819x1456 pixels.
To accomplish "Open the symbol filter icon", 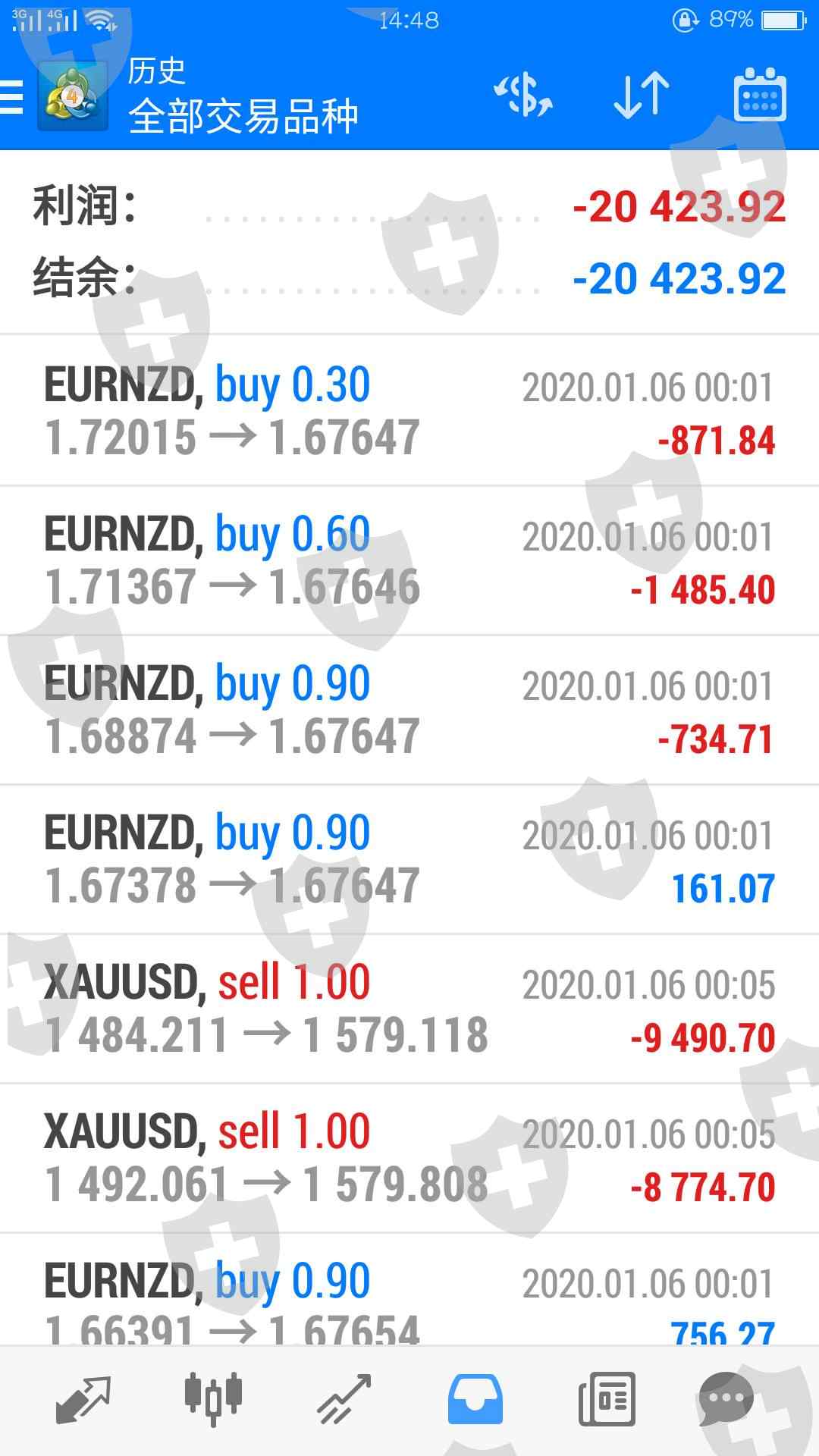I will tap(523, 96).
